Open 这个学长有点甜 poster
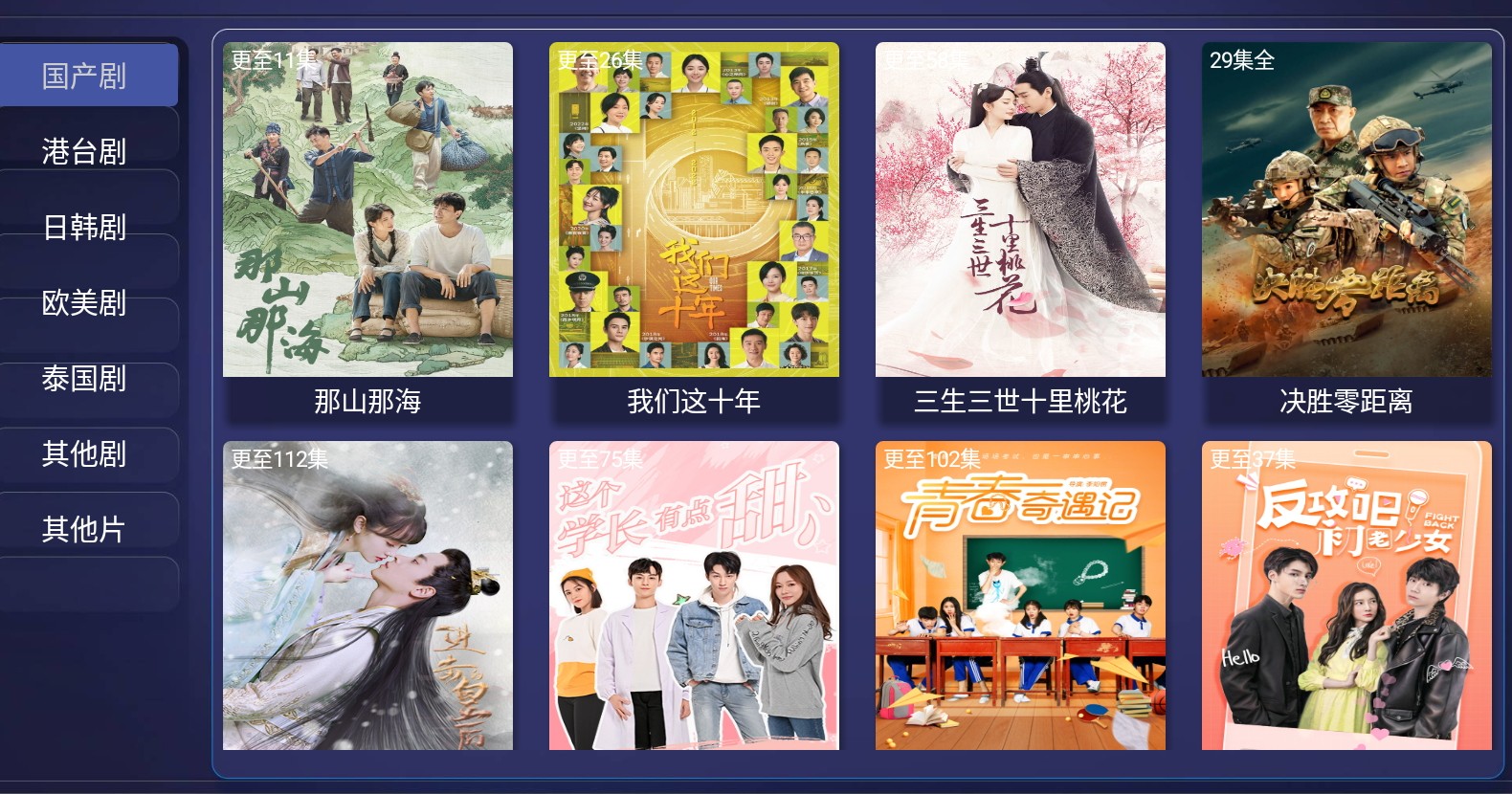Image resolution: width=1512 pixels, height=794 pixels. 694,595
